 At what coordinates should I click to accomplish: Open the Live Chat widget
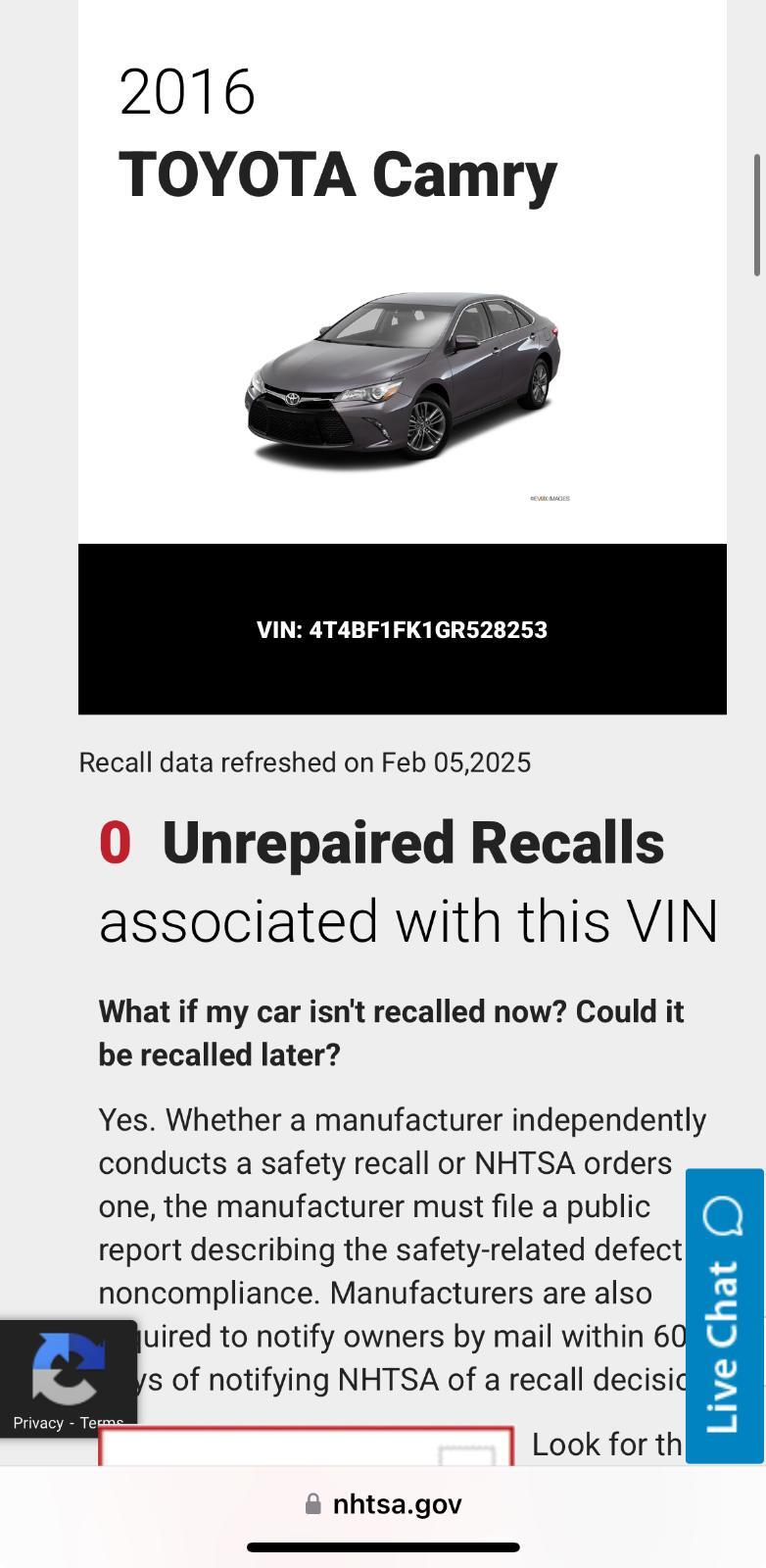pos(725,1315)
